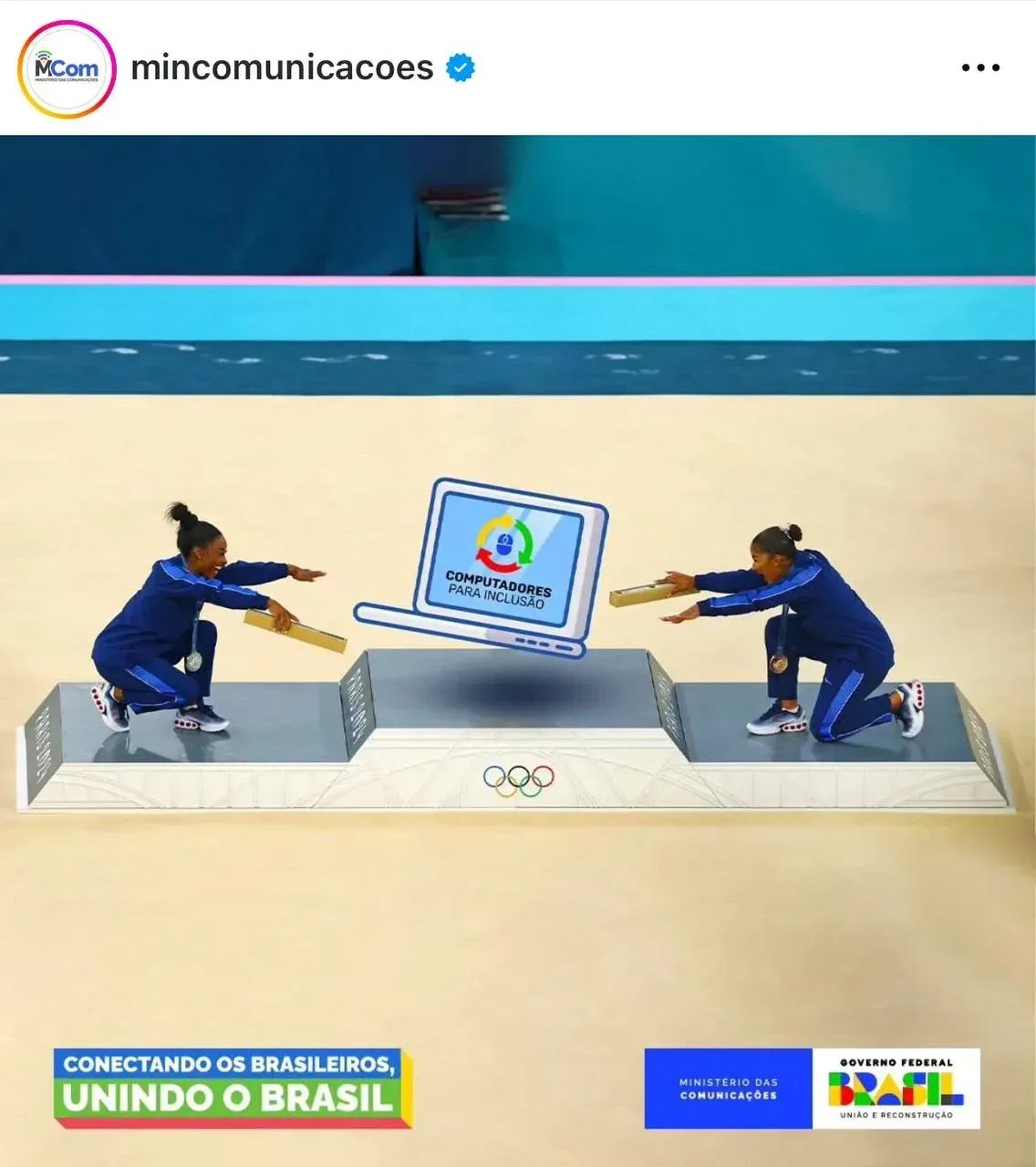Tap the Computadores para Inclusão post image
Viewport: 1036px width, 1167px height.
point(518,638)
